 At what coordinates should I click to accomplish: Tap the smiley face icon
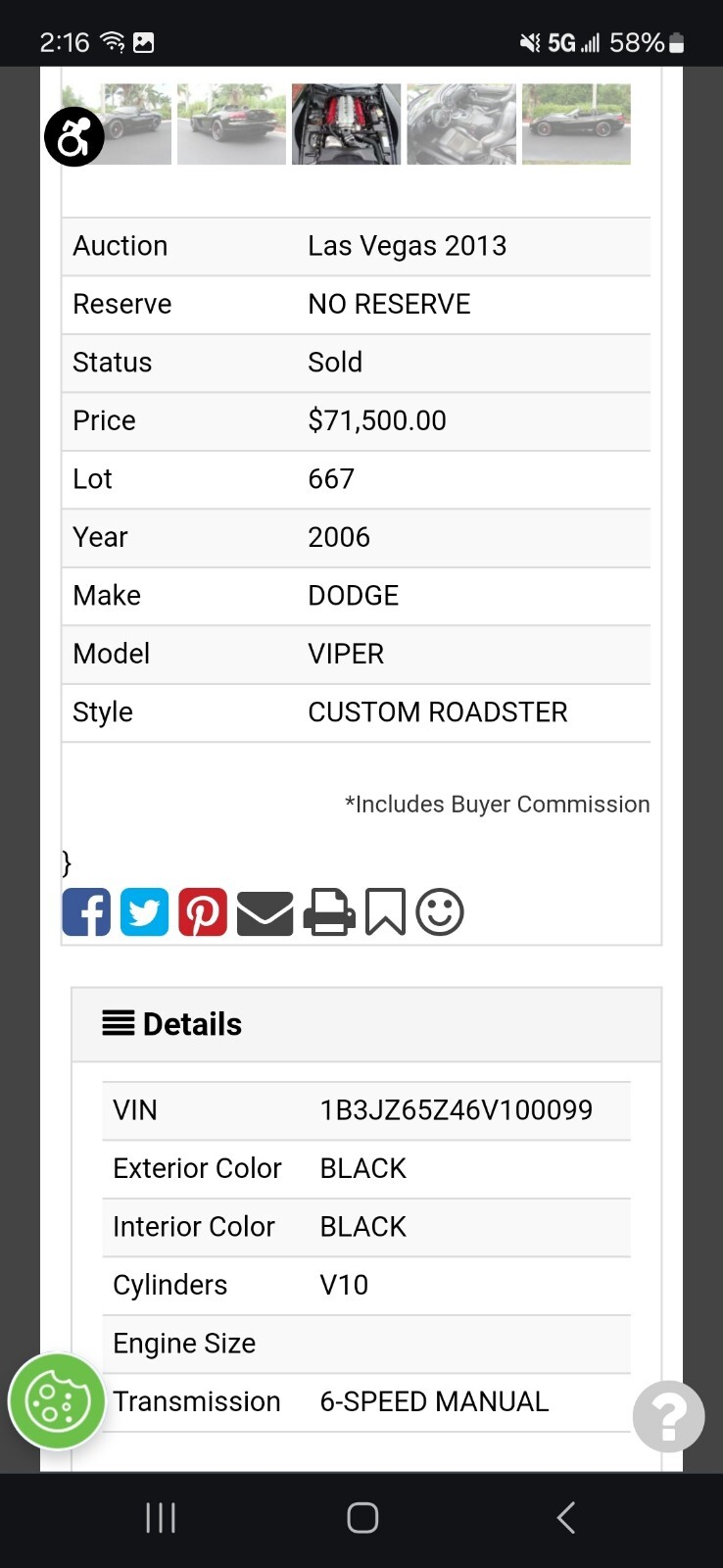(440, 912)
